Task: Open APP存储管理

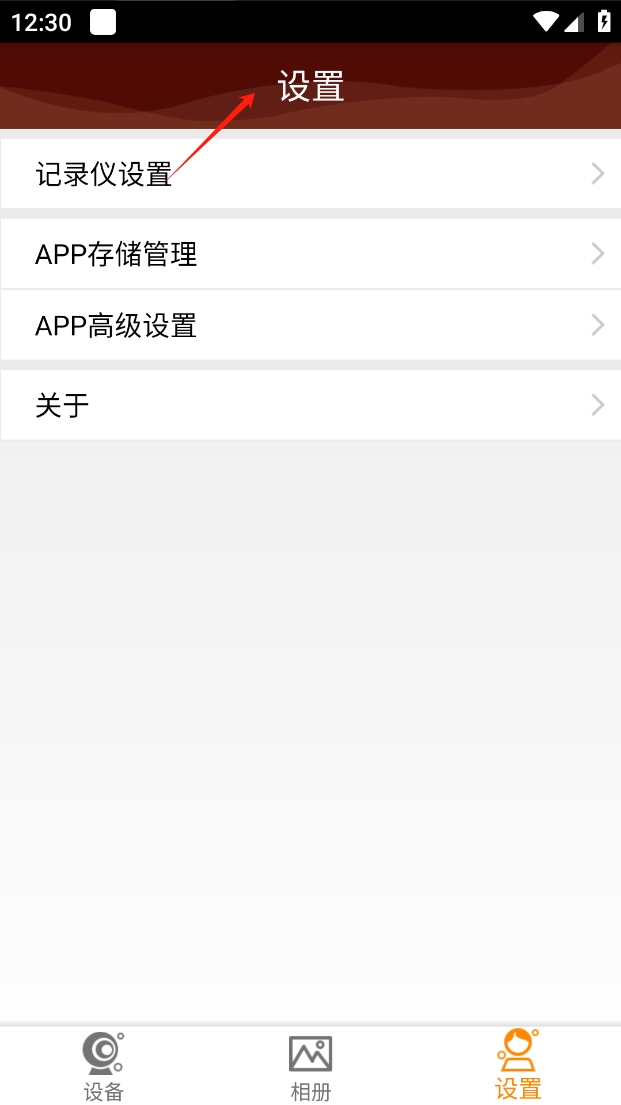Action: pos(310,254)
